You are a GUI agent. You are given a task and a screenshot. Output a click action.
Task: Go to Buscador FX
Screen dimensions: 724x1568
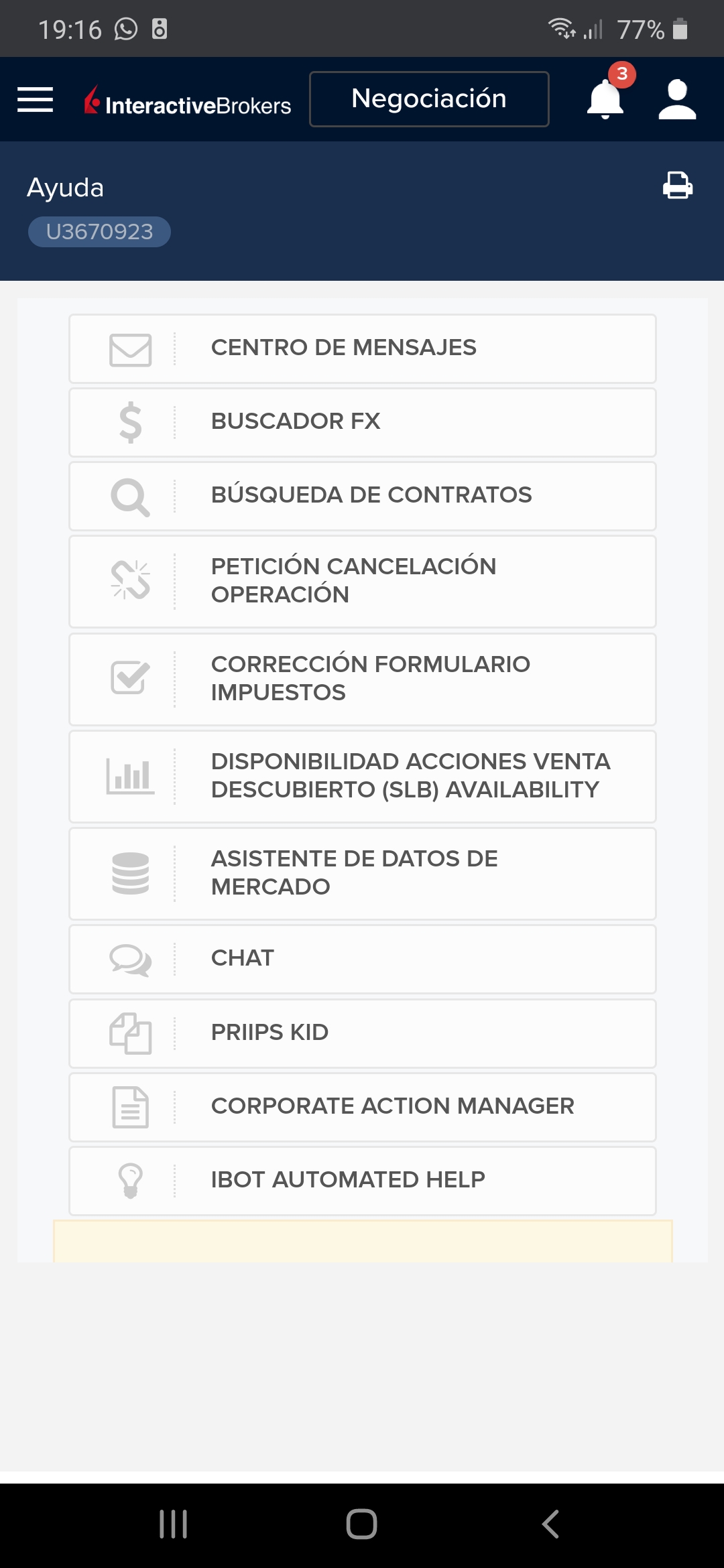(x=362, y=422)
